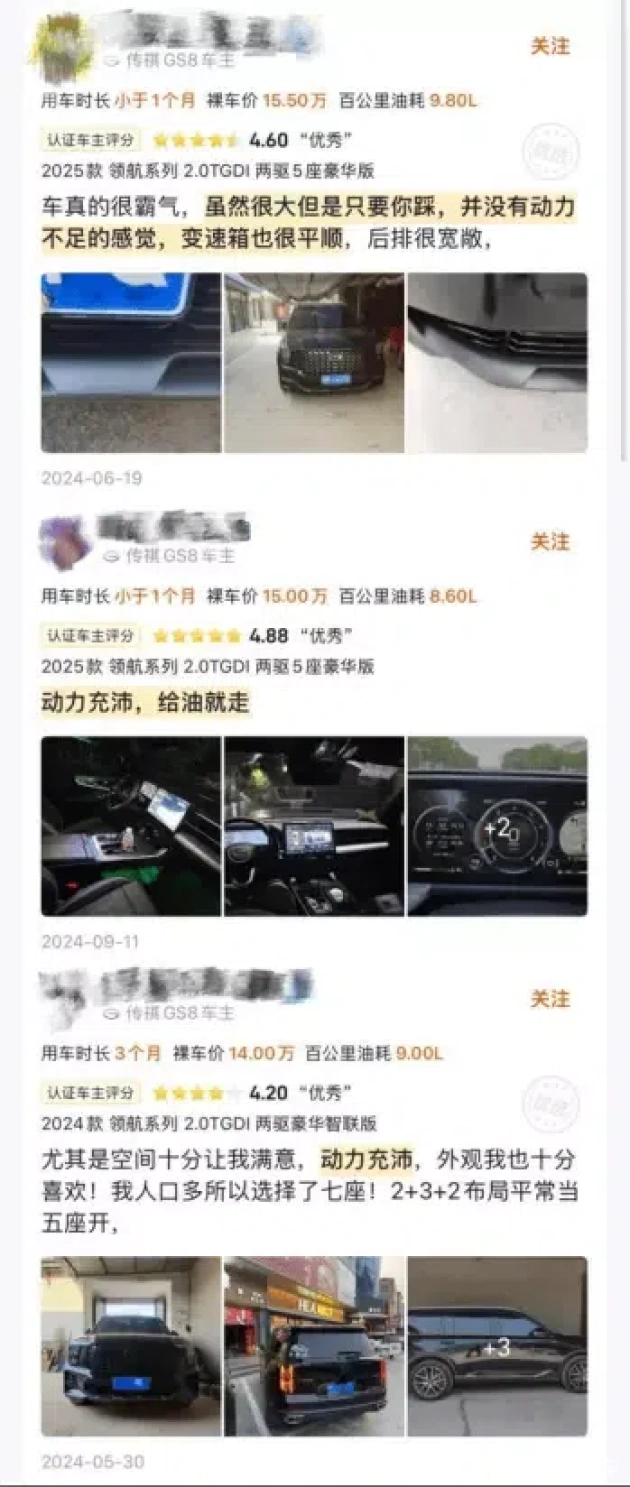Screen dimensions: 630x1487
Task: View the front-of-car garage photo in first review
Action: pos(314,363)
